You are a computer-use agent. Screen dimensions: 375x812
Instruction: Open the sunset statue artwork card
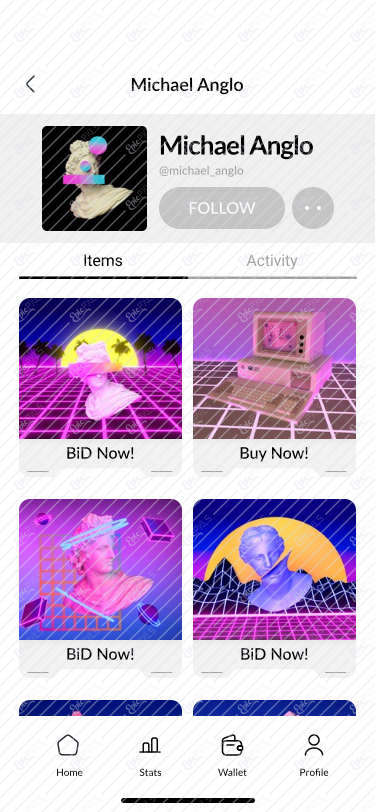coord(100,386)
